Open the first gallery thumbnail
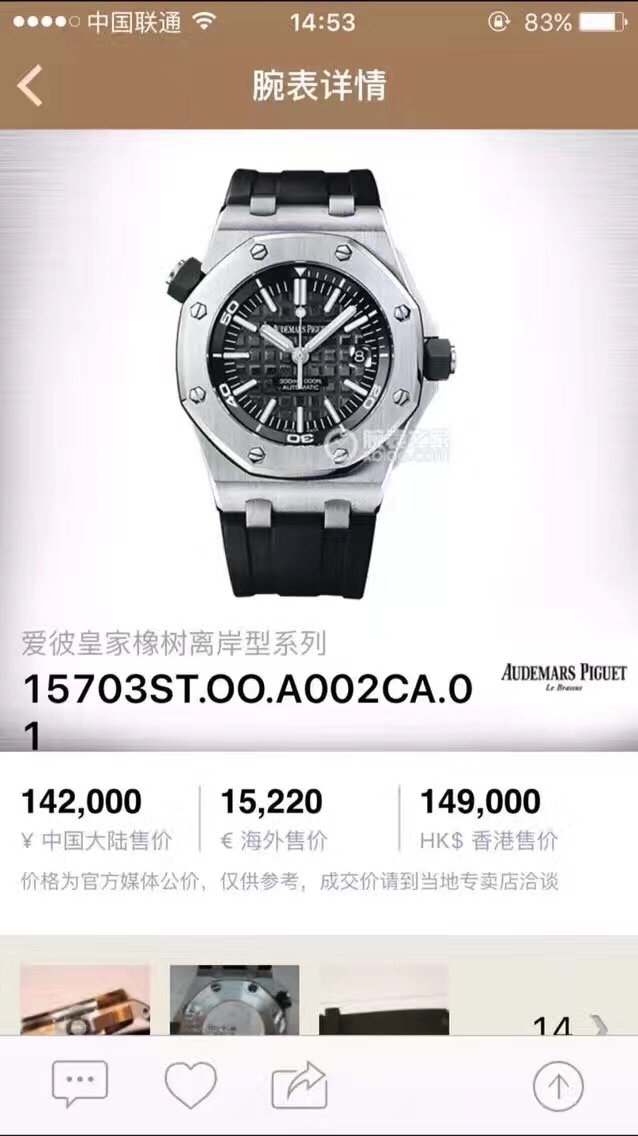The height and width of the screenshot is (1136, 638). (85, 1000)
